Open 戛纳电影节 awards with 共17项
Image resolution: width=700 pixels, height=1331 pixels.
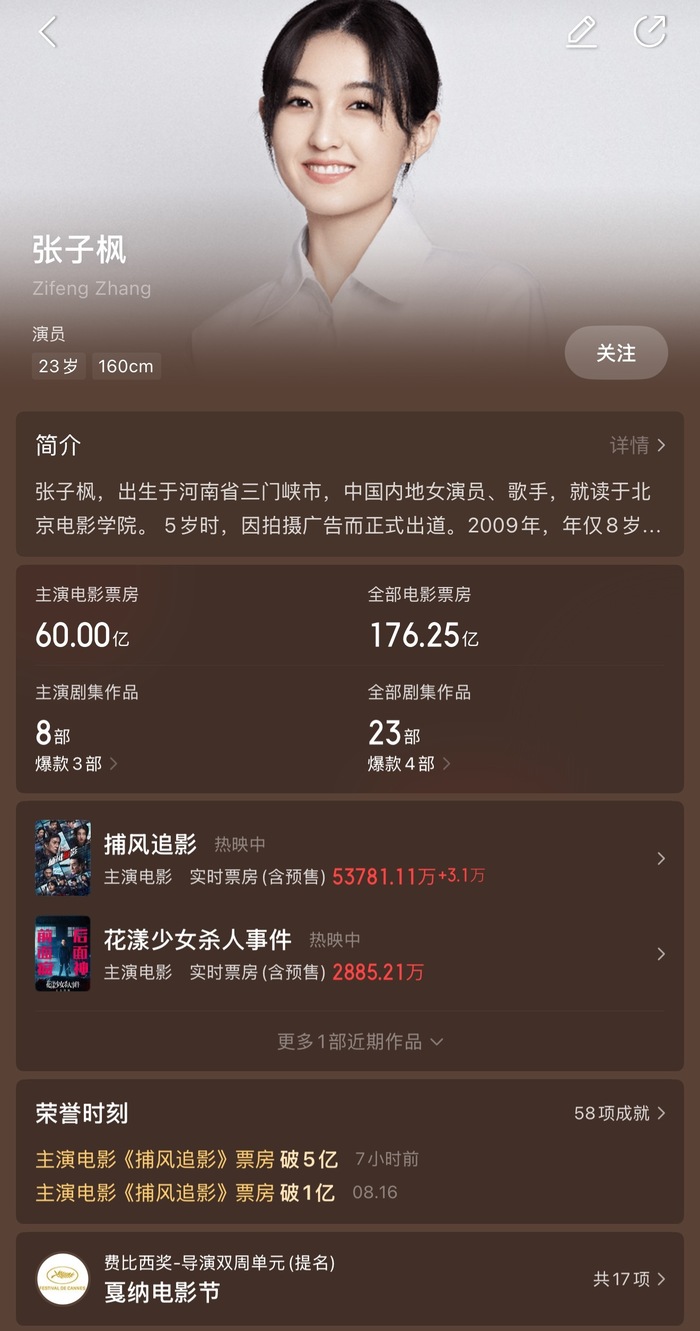coord(350,1279)
